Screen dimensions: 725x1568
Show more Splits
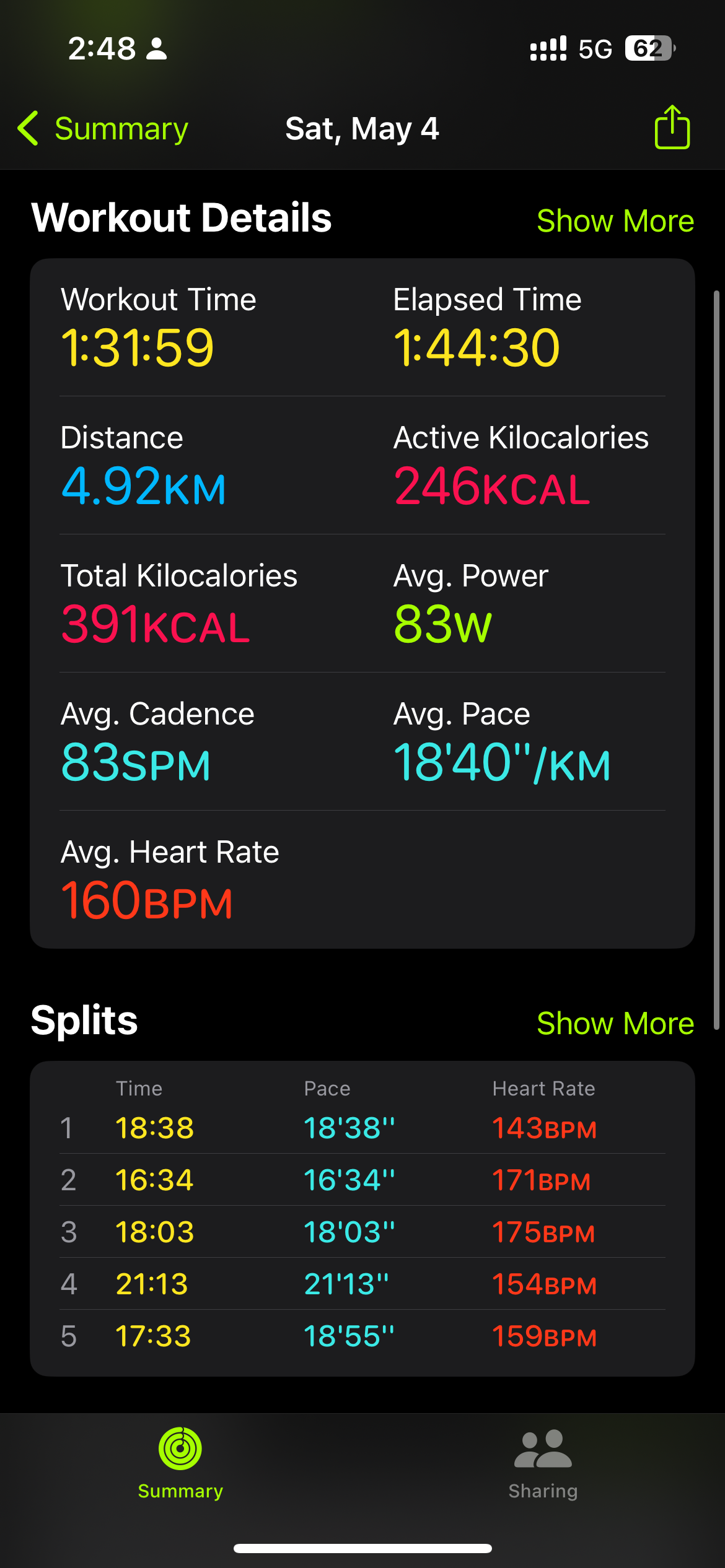tap(615, 1023)
